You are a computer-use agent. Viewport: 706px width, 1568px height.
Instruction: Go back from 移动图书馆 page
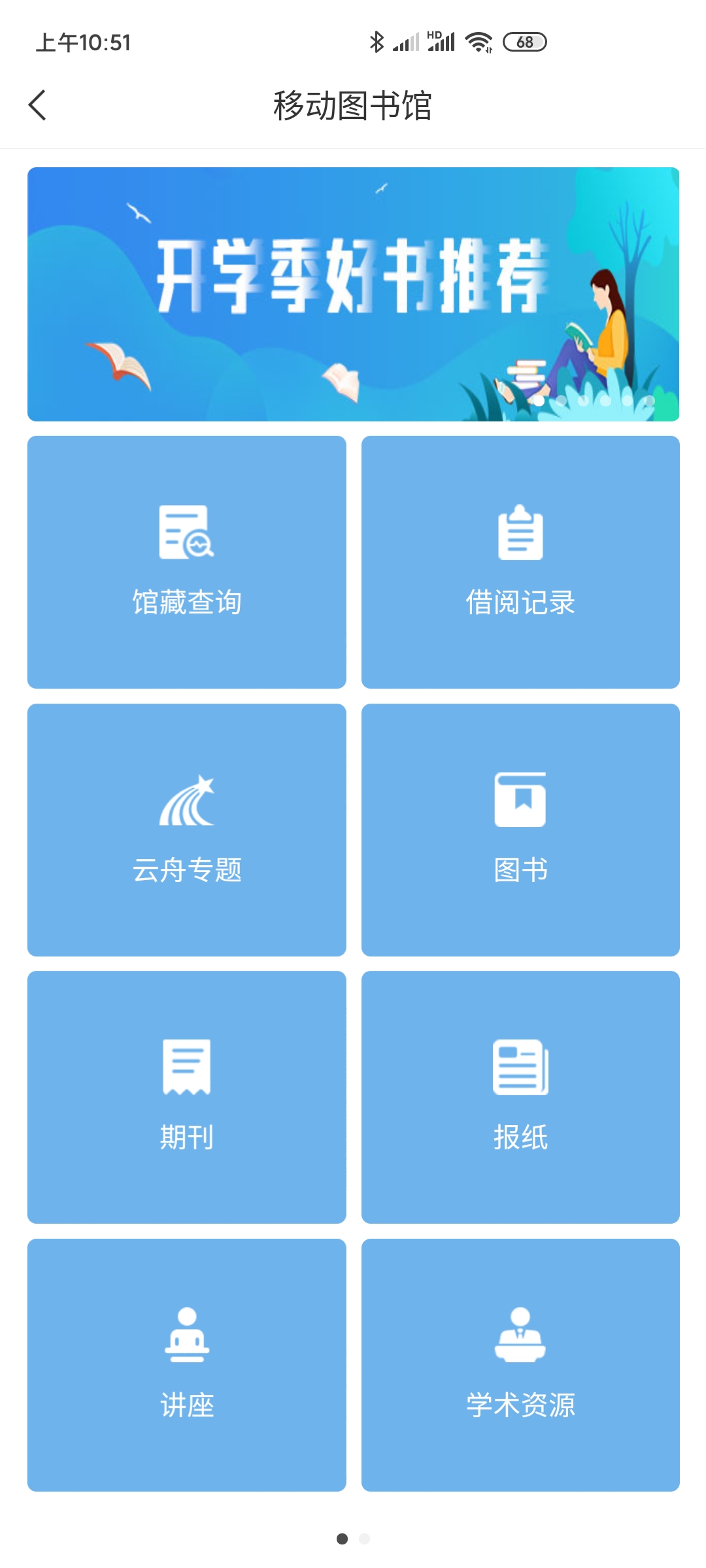tap(38, 105)
